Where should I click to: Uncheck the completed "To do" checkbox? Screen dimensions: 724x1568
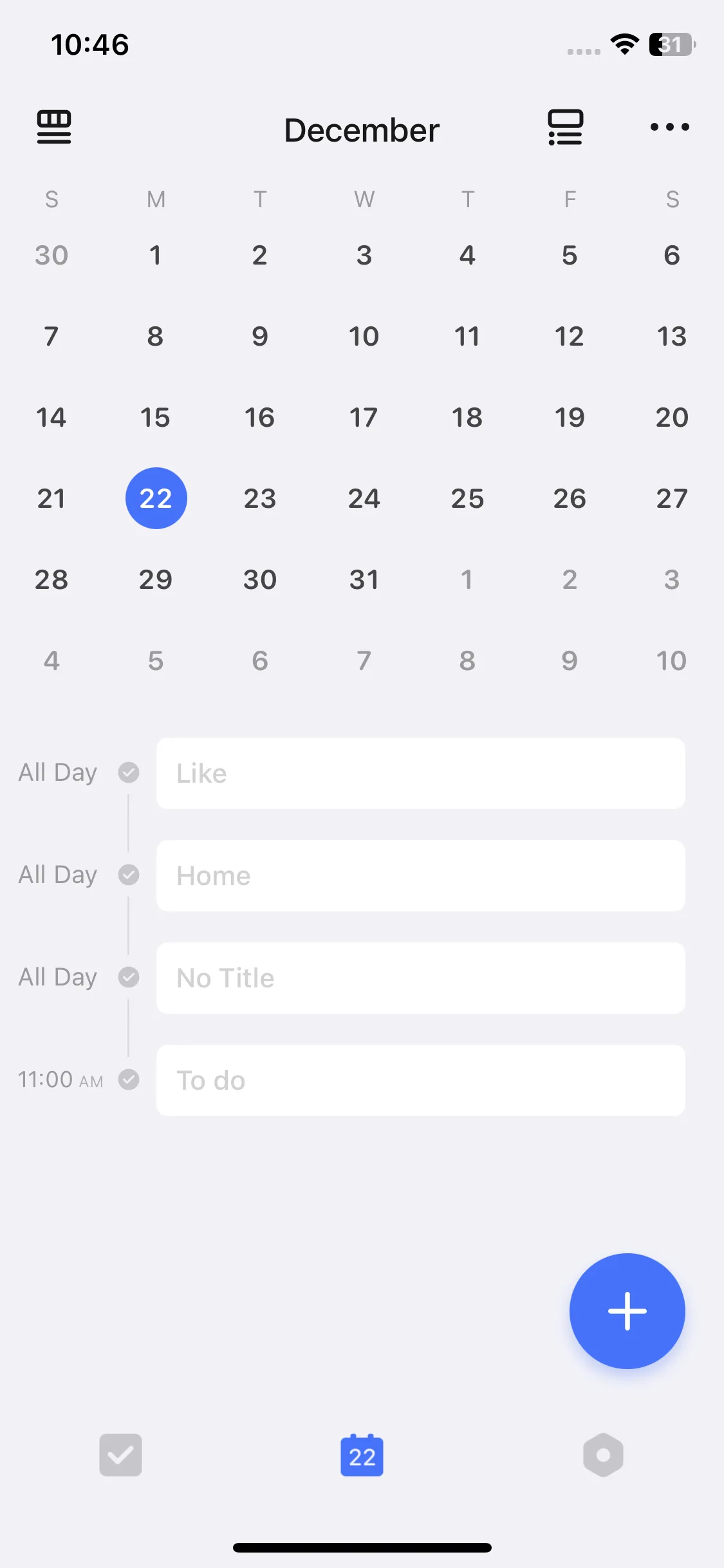[x=129, y=1079]
